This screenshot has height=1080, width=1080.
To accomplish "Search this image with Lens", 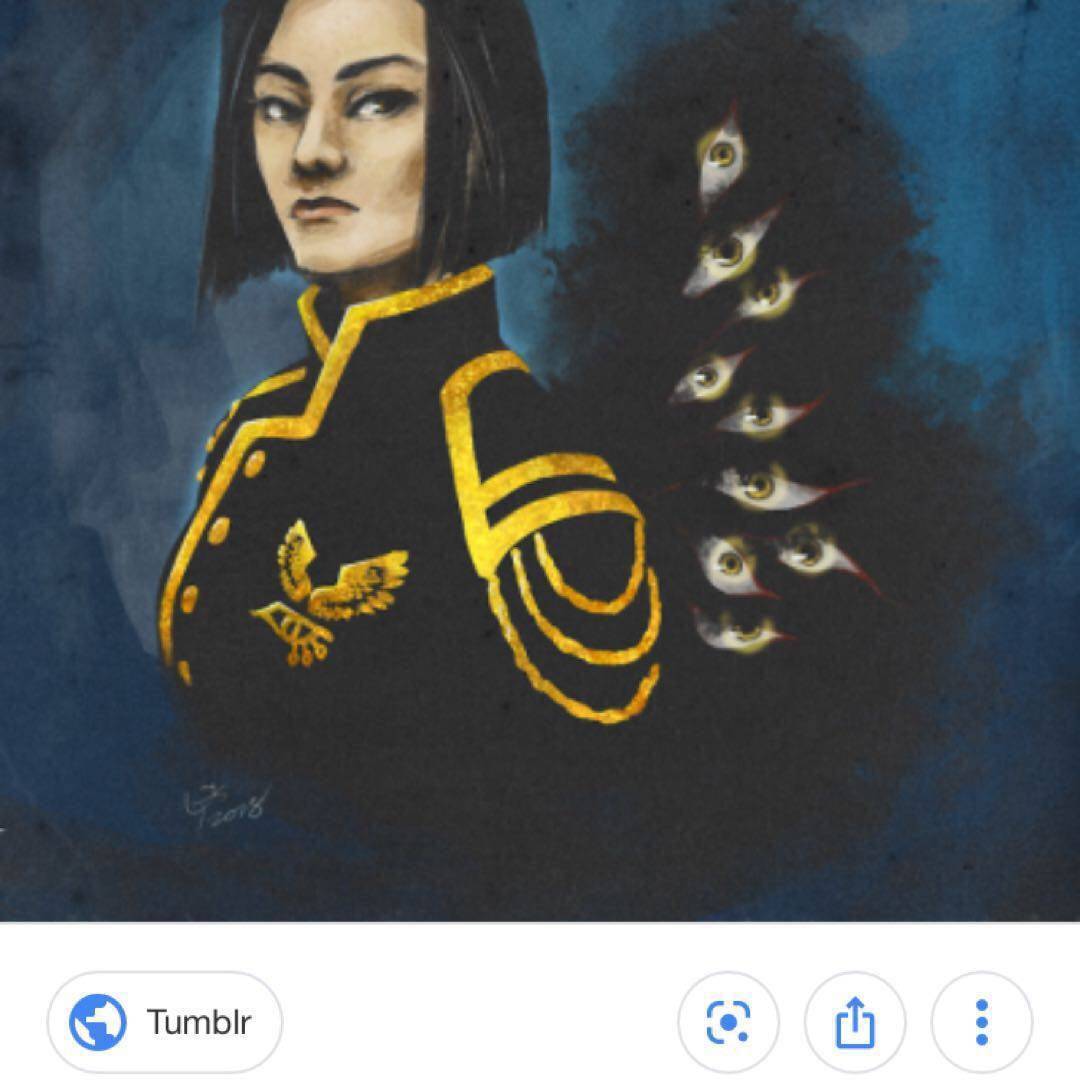I will click(728, 1022).
